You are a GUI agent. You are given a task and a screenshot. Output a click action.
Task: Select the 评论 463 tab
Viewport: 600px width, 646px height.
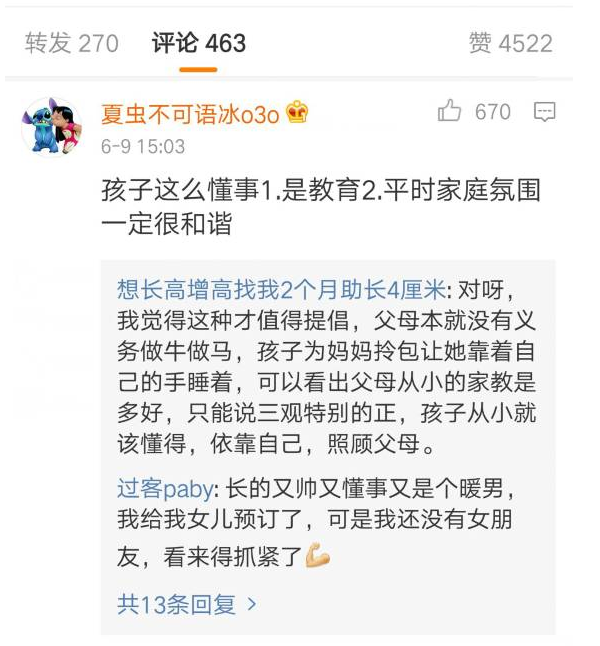(198, 44)
